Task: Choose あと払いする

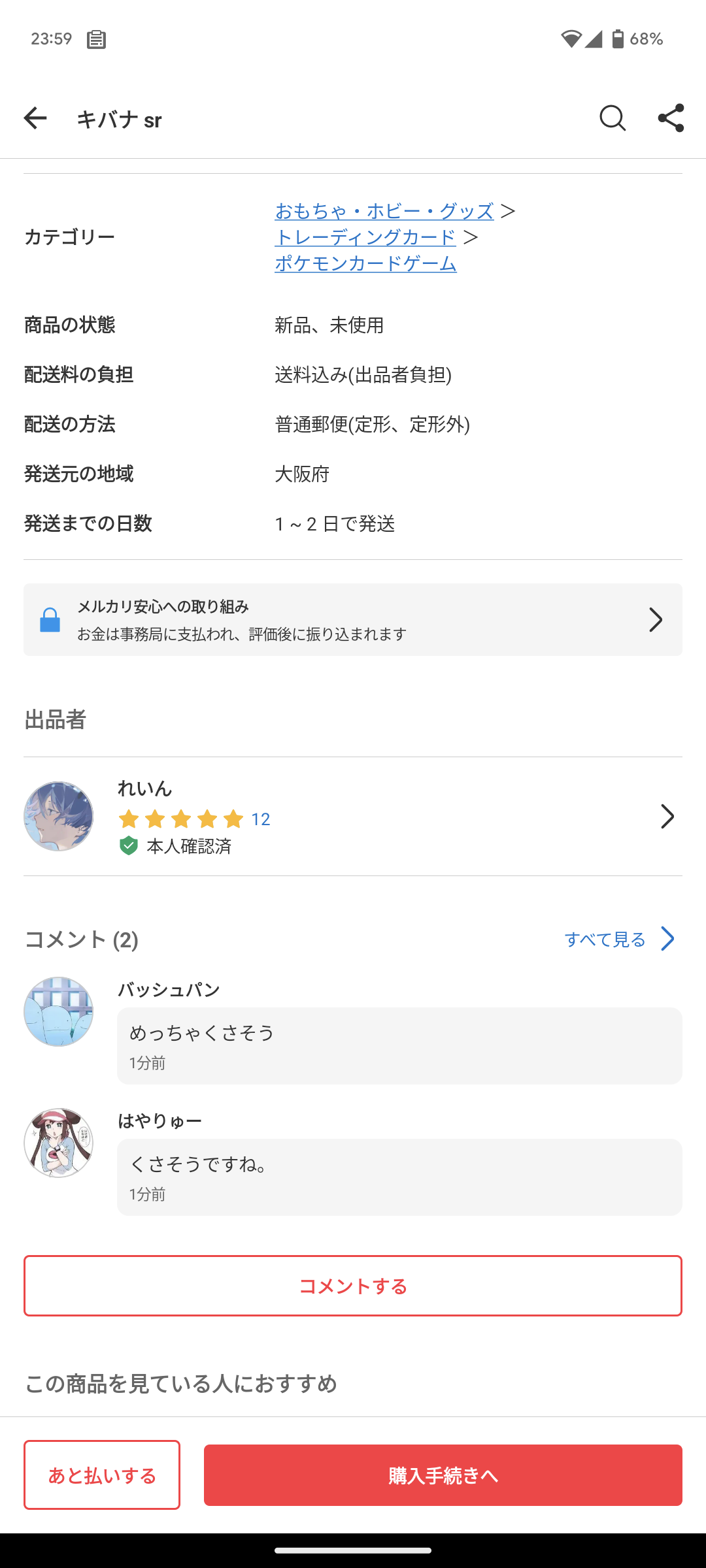Action: 102,1475
